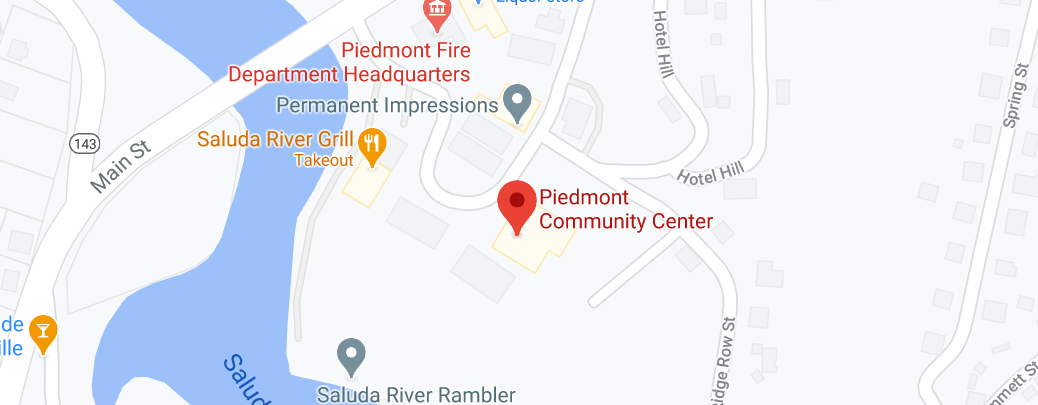1038x405 pixels.
Task: Tap the Permanent Impressions map pin
Action: (517, 101)
